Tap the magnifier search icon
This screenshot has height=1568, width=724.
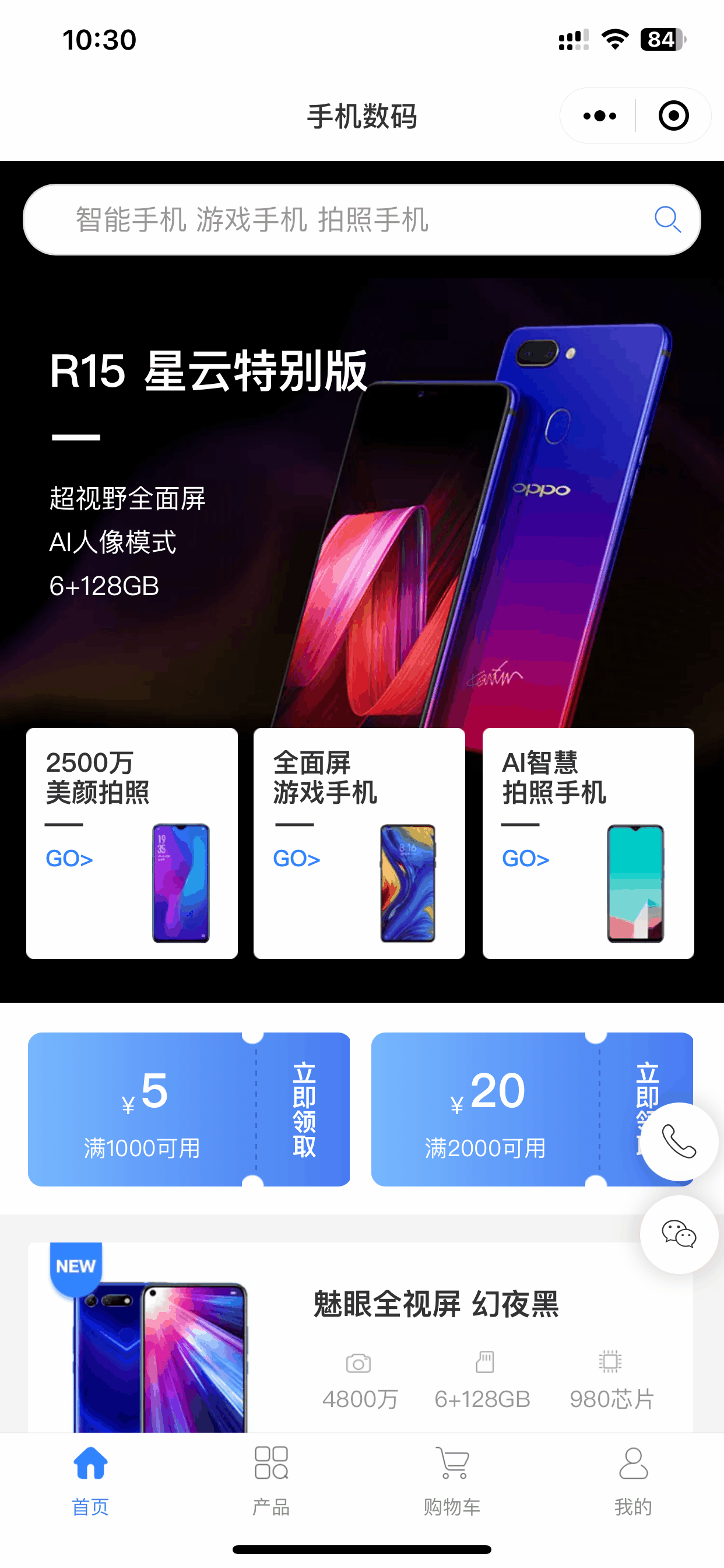[x=667, y=220]
